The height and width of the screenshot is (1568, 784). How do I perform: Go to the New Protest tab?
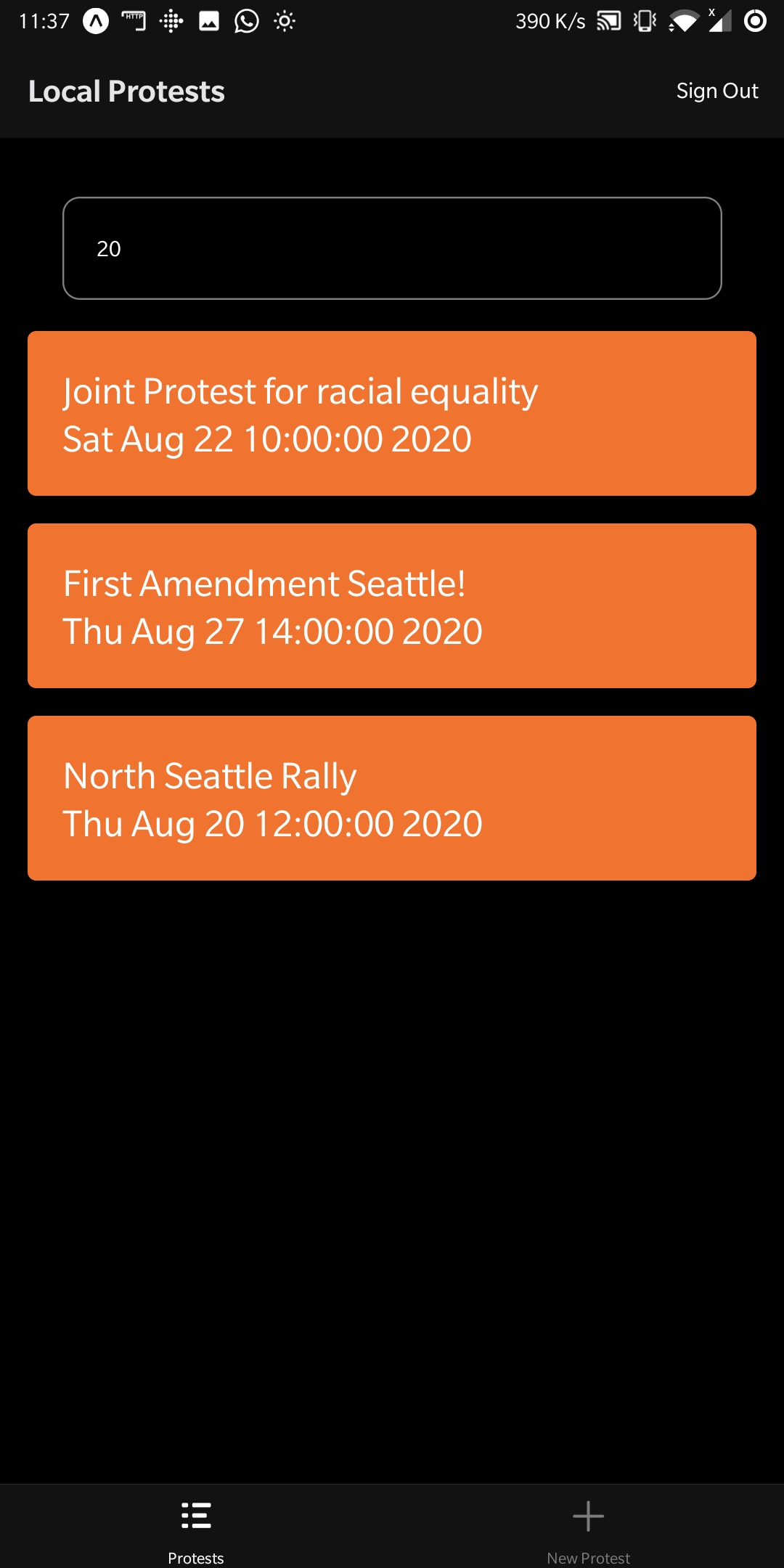[588, 1528]
